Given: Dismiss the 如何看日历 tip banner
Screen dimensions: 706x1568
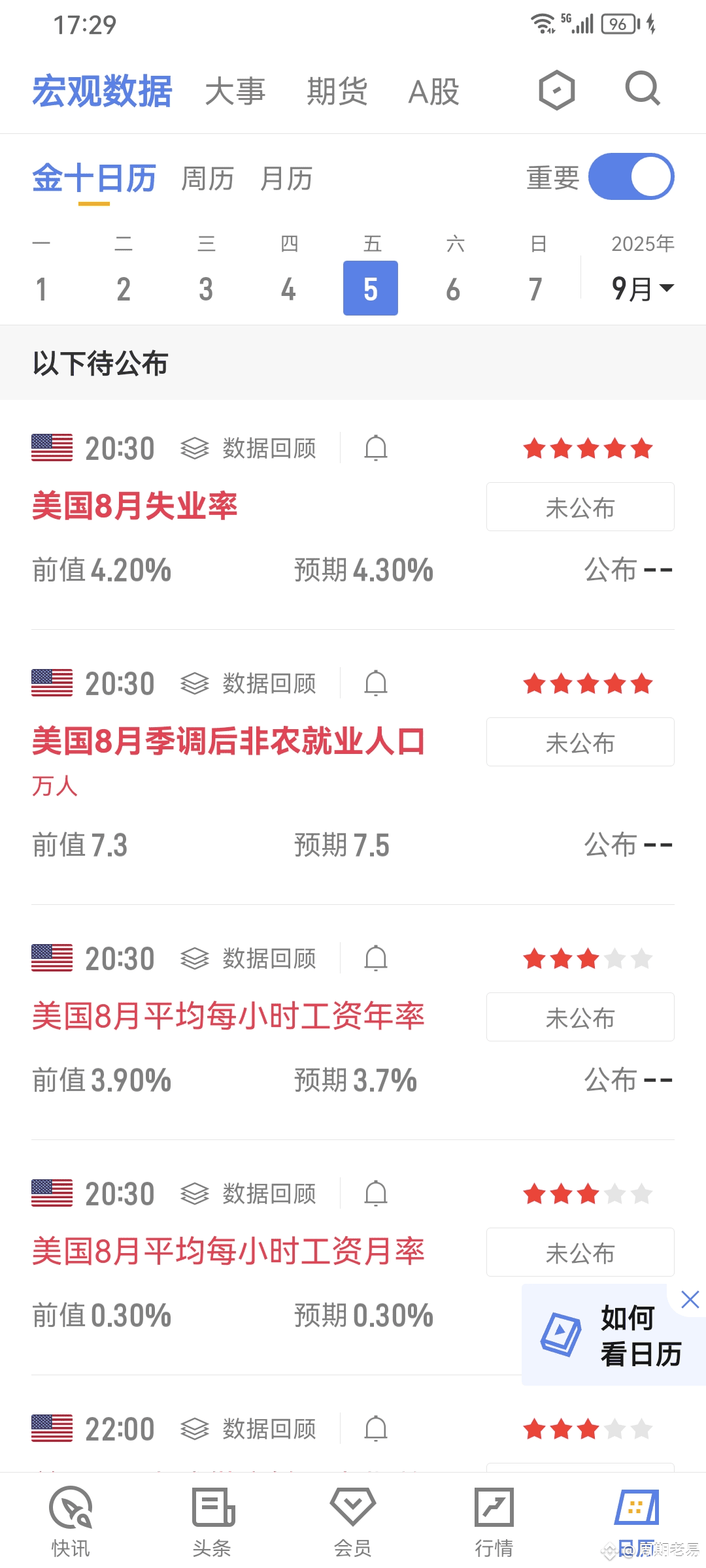Looking at the screenshot, I should click(x=690, y=1299).
